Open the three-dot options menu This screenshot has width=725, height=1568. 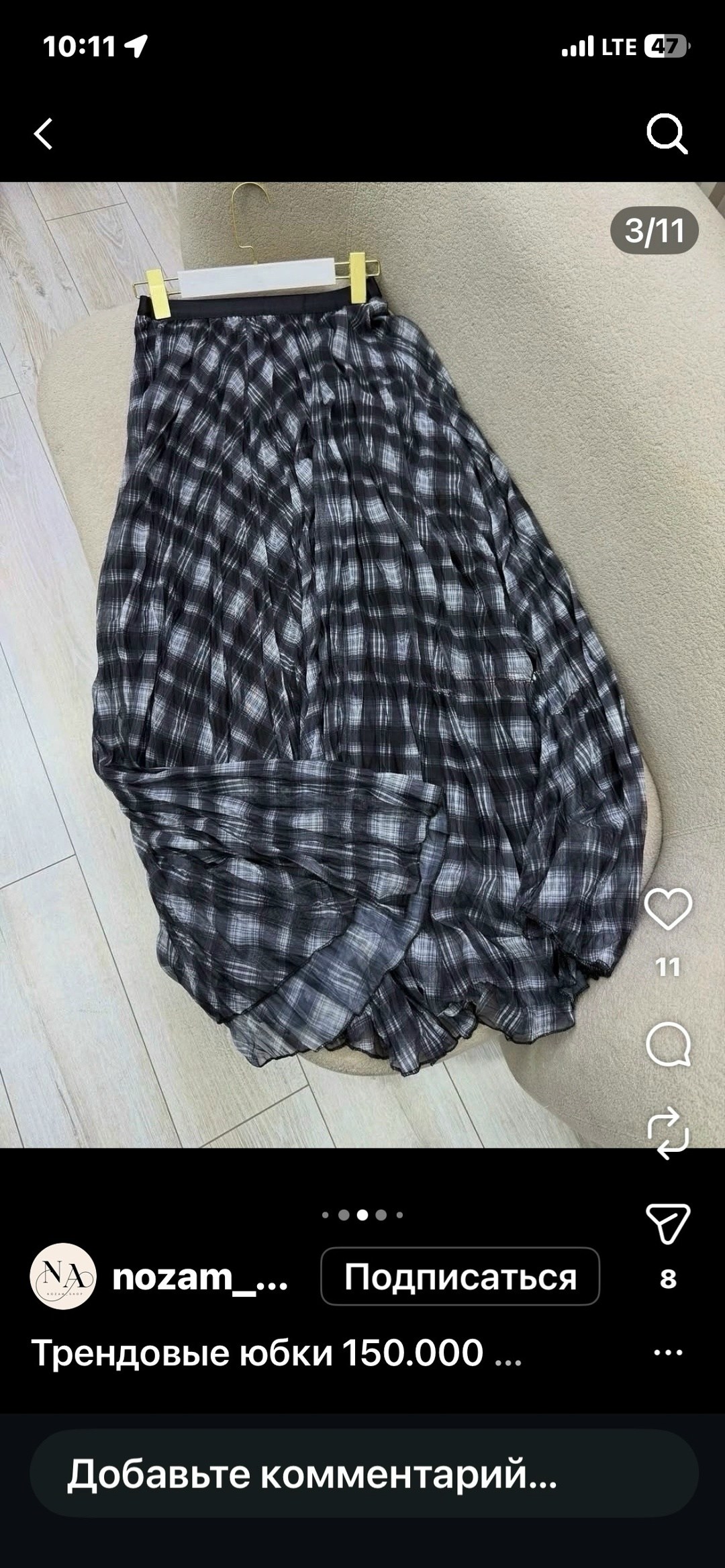pos(668,1353)
